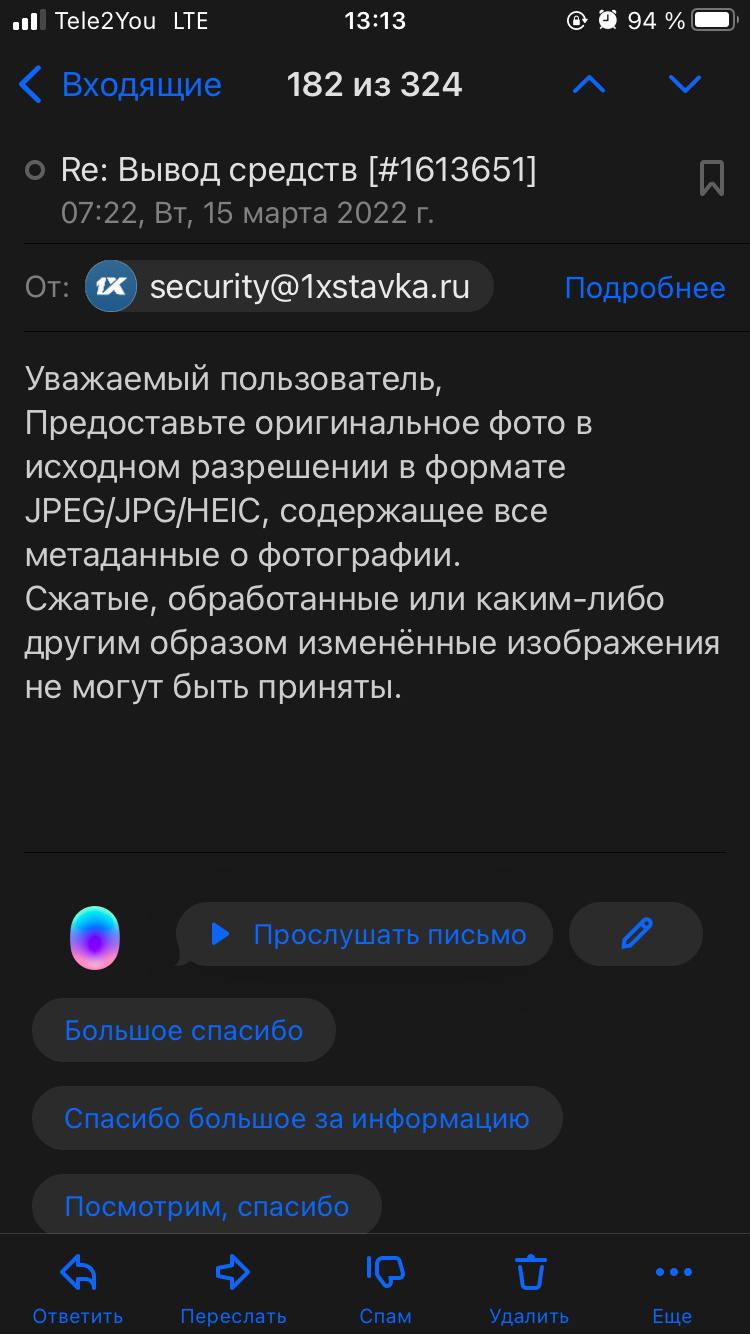Image resolution: width=750 pixels, height=1334 pixels.
Task: Play Прослушать письмо audio
Action: tap(365, 935)
